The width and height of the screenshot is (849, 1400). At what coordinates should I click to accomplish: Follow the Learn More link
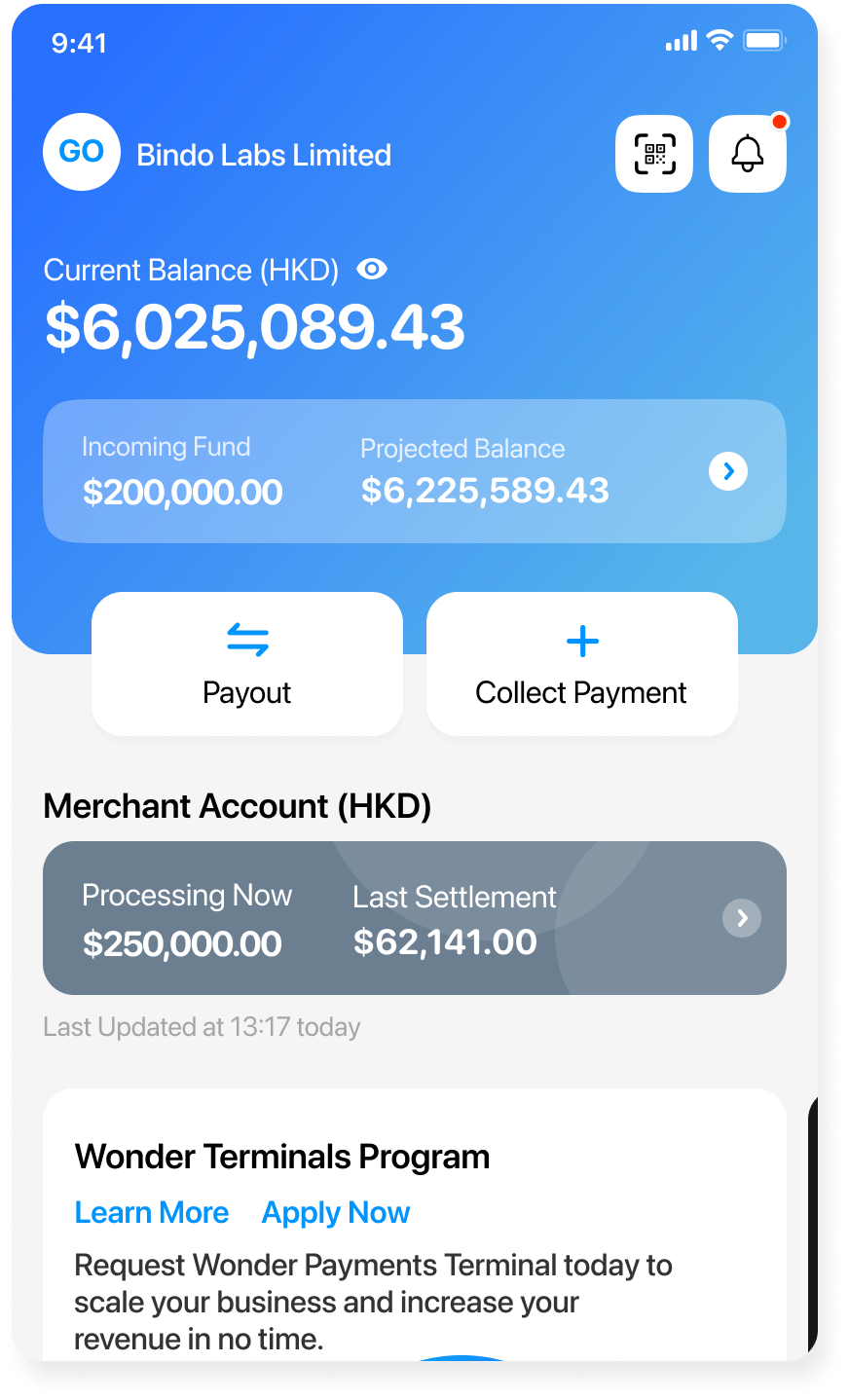click(152, 1212)
